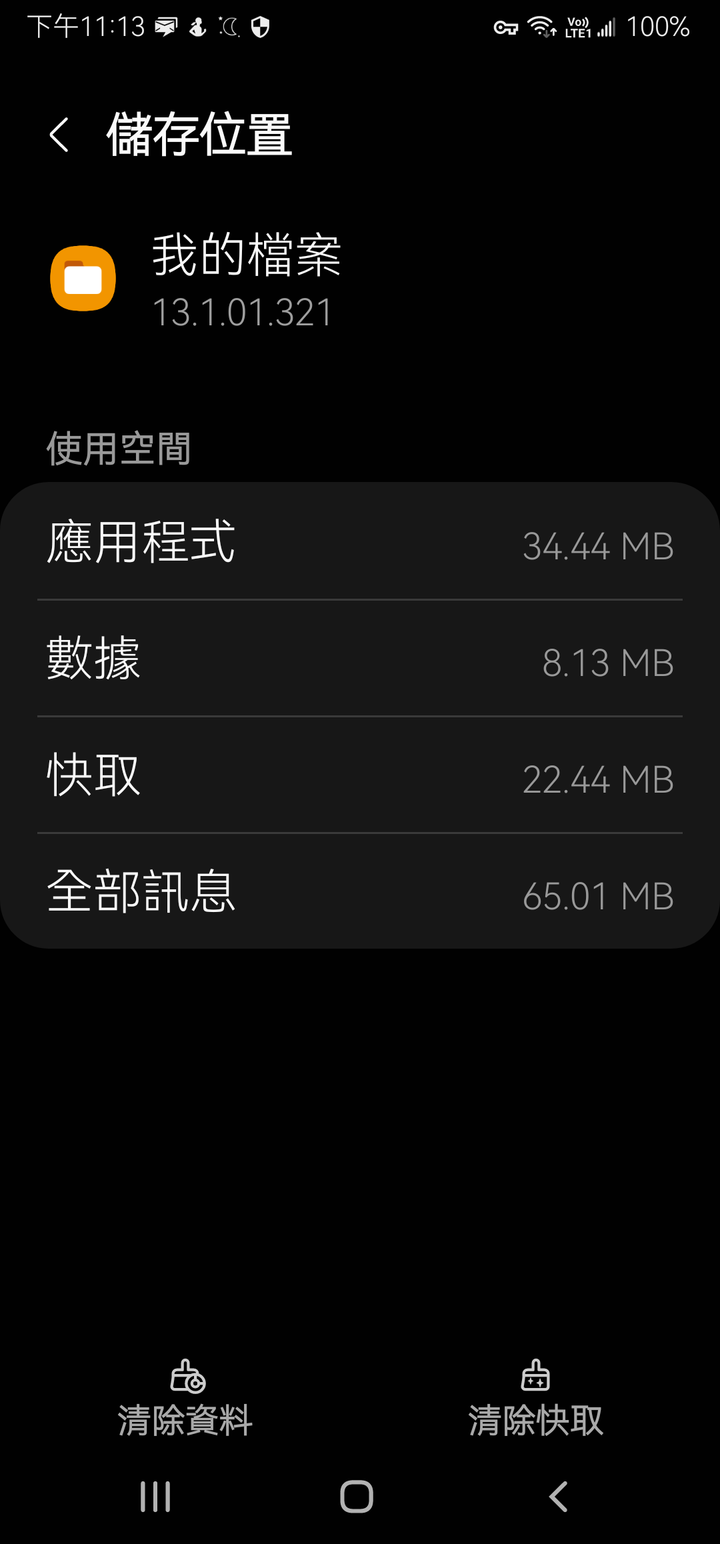
Task: Open recent apps from navigation bar
Action: [x=155, y=1497]
